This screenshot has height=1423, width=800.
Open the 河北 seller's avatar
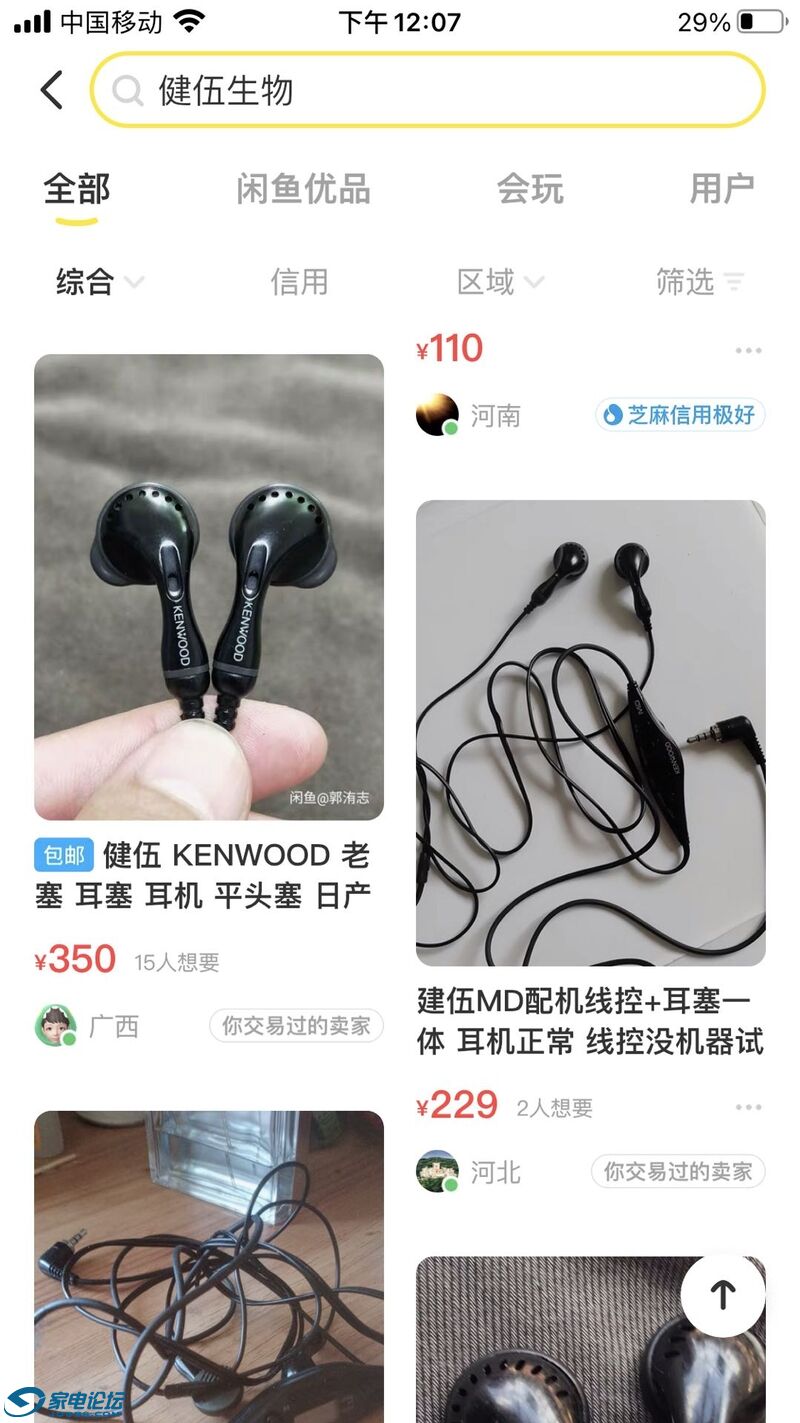[x=437, y=1171]
